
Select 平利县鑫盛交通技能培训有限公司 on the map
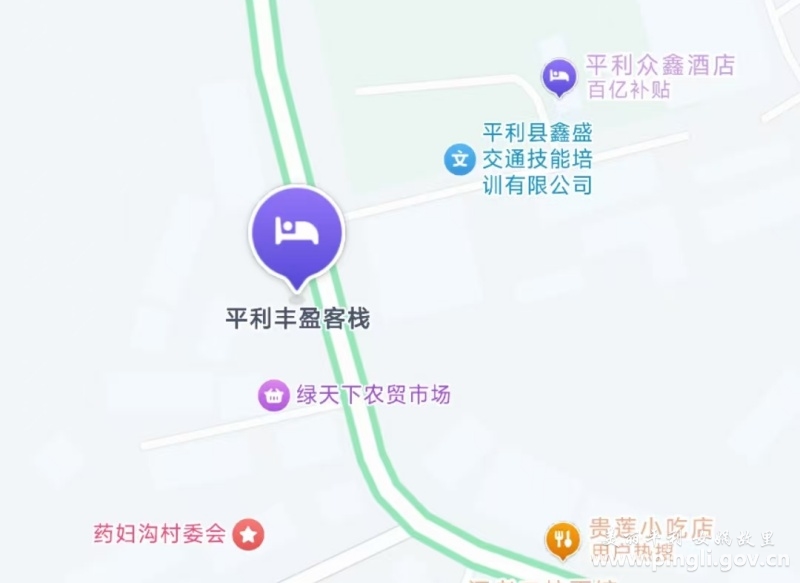point(459,158)
